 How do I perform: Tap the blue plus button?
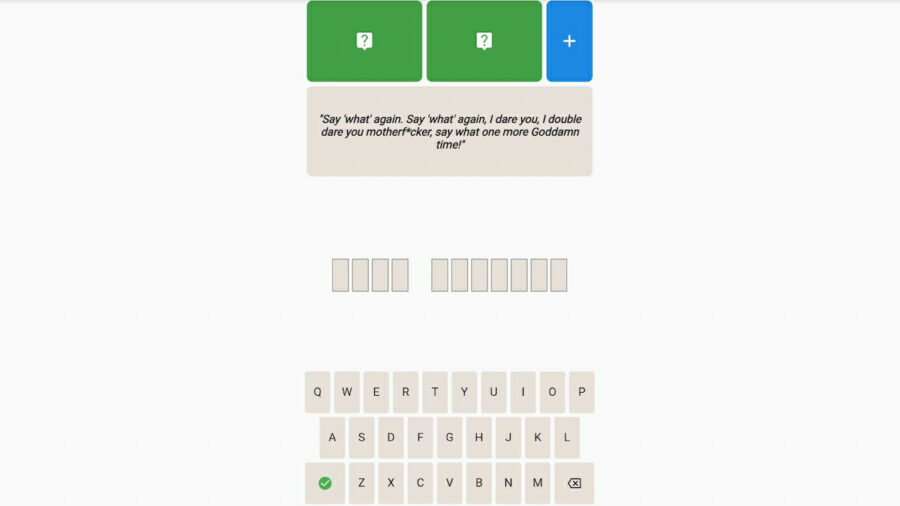click(569, 41)
